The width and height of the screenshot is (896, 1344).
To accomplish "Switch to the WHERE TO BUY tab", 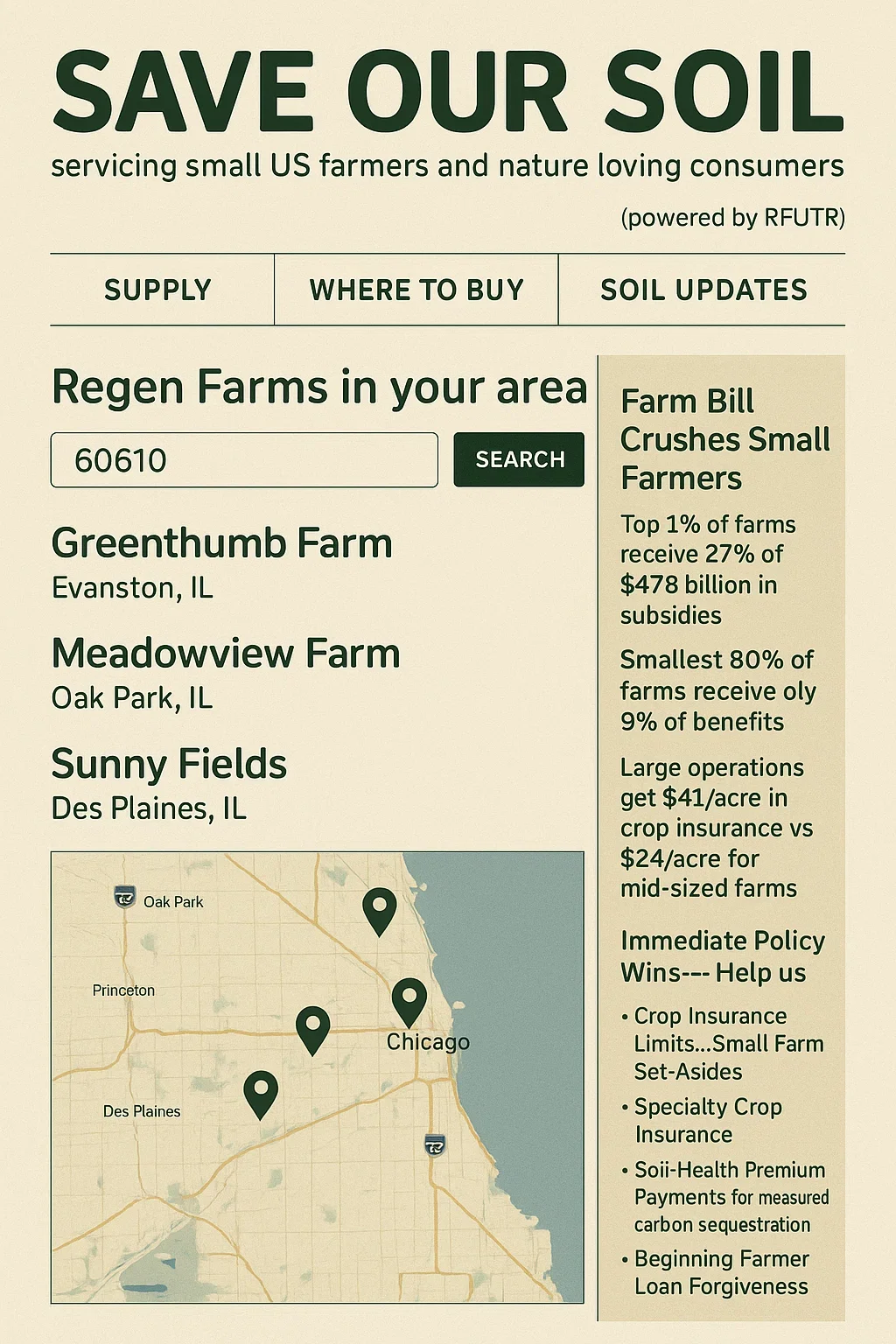I will [416, 290].
